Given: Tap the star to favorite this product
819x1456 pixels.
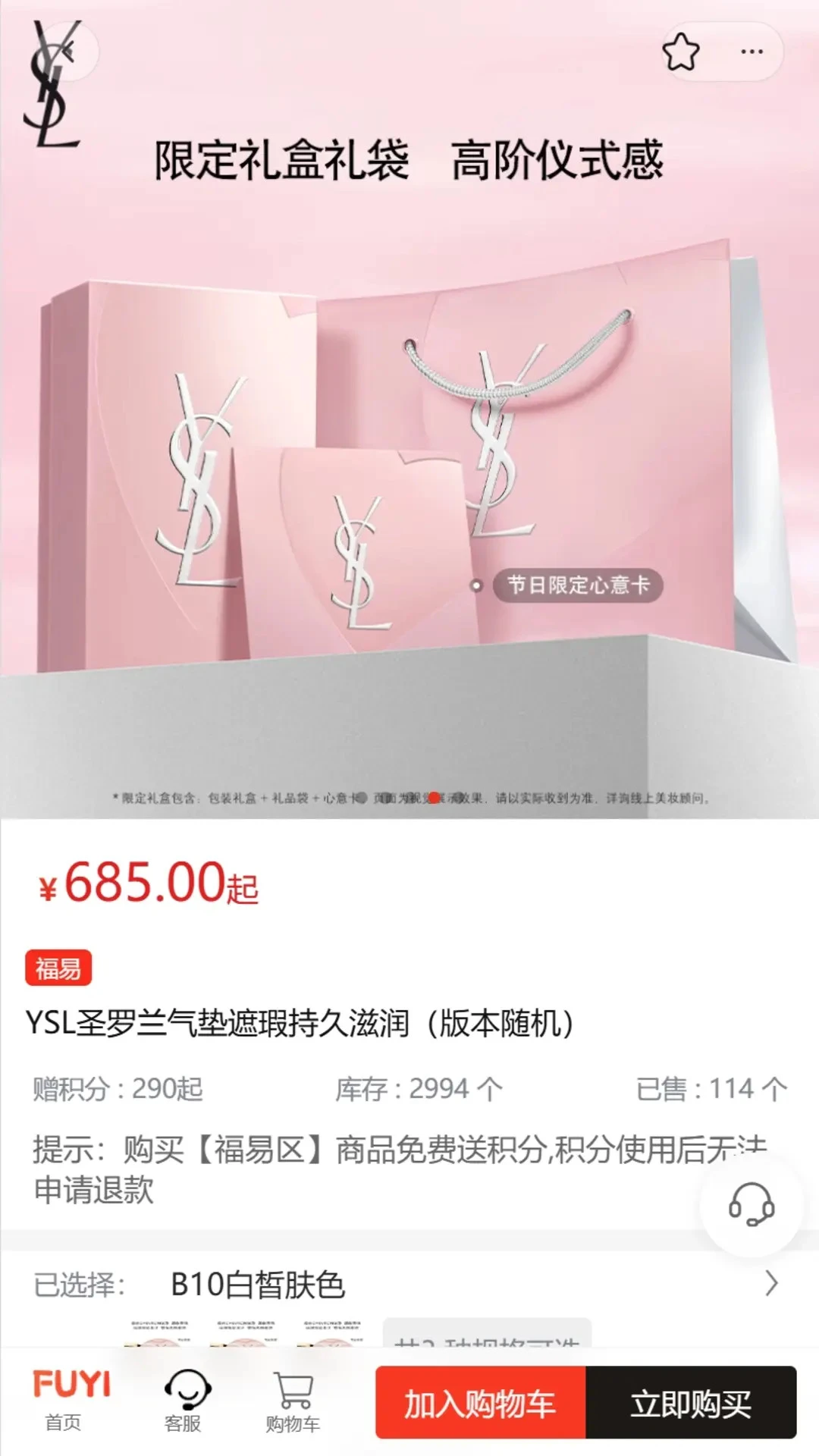Looking at the screenshot, I should pyautogui.click(x=681, y=50).
